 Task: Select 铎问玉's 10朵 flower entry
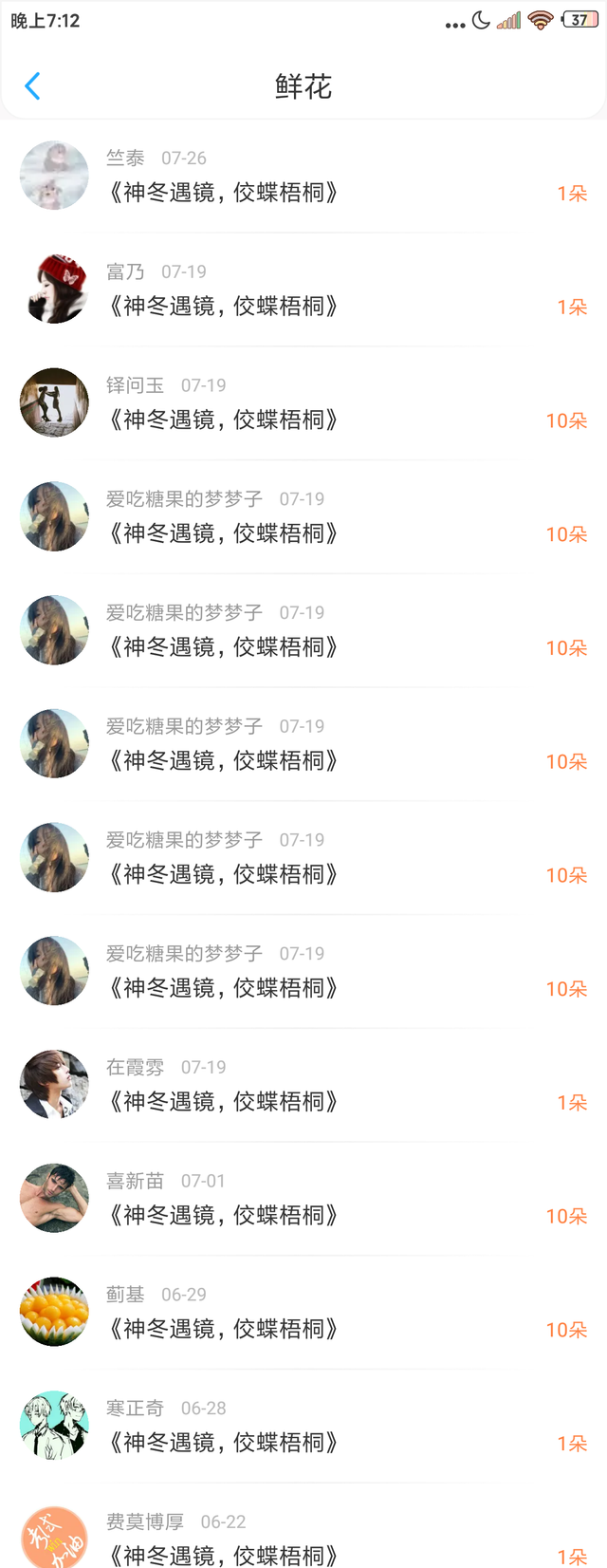303,404
